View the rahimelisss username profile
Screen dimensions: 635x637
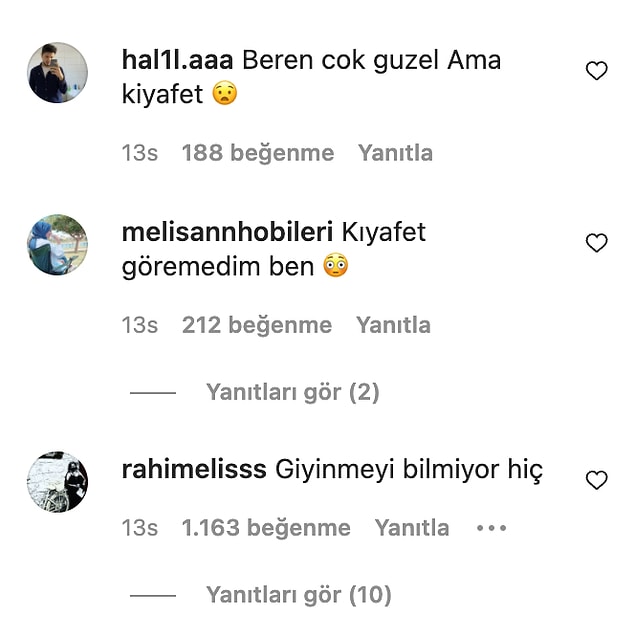(193, 469)
